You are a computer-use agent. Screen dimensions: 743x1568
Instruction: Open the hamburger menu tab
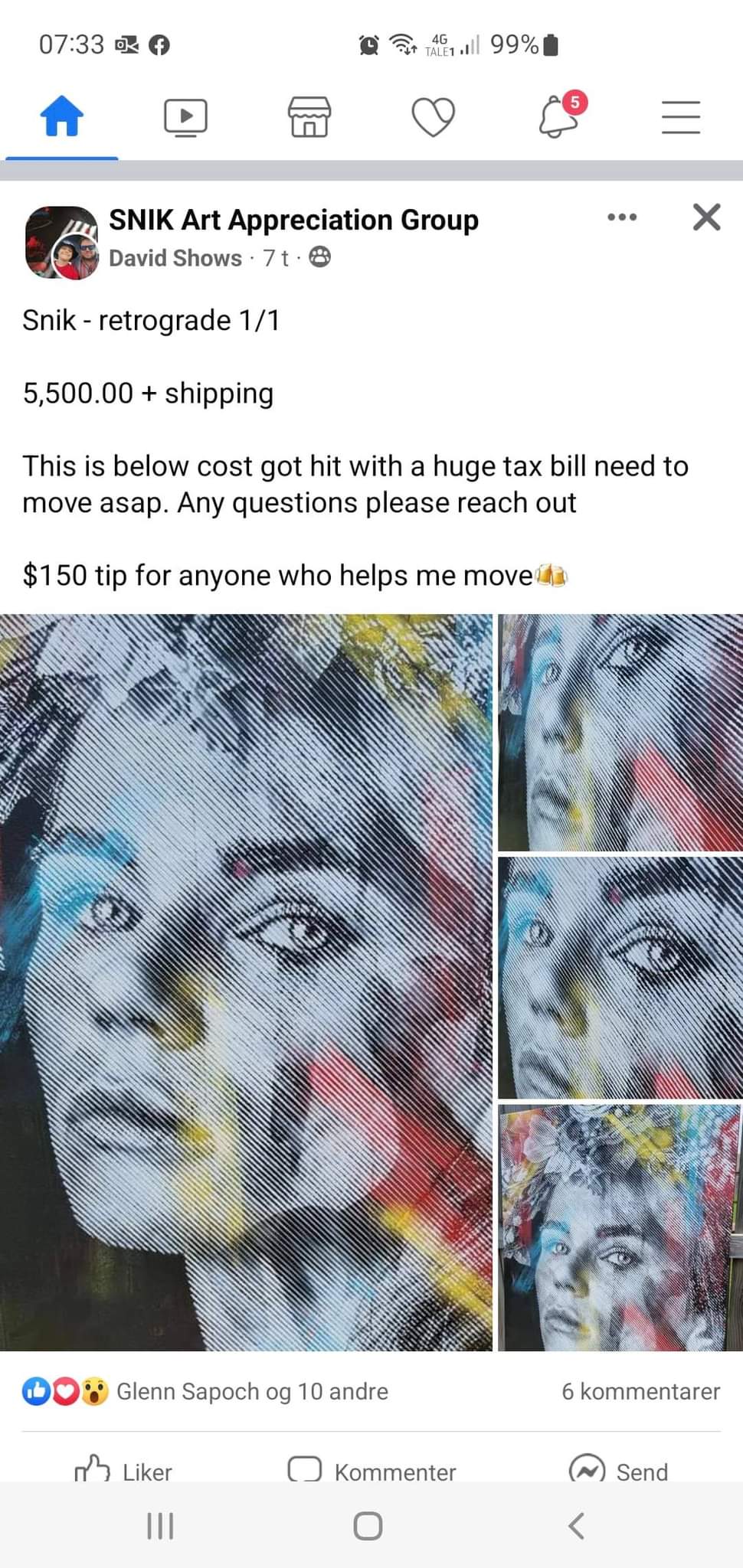coord(681,117)
